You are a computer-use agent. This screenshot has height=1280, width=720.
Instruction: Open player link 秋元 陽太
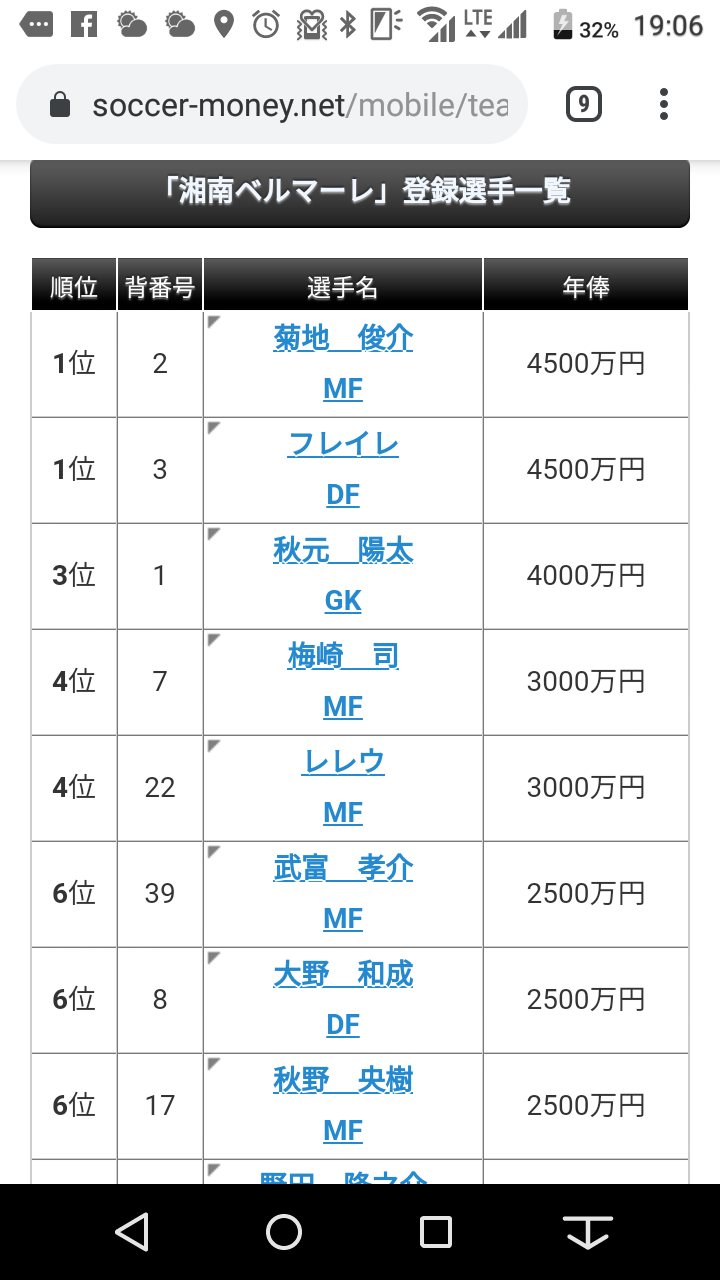pyautogui.click(x=343, y=551)
